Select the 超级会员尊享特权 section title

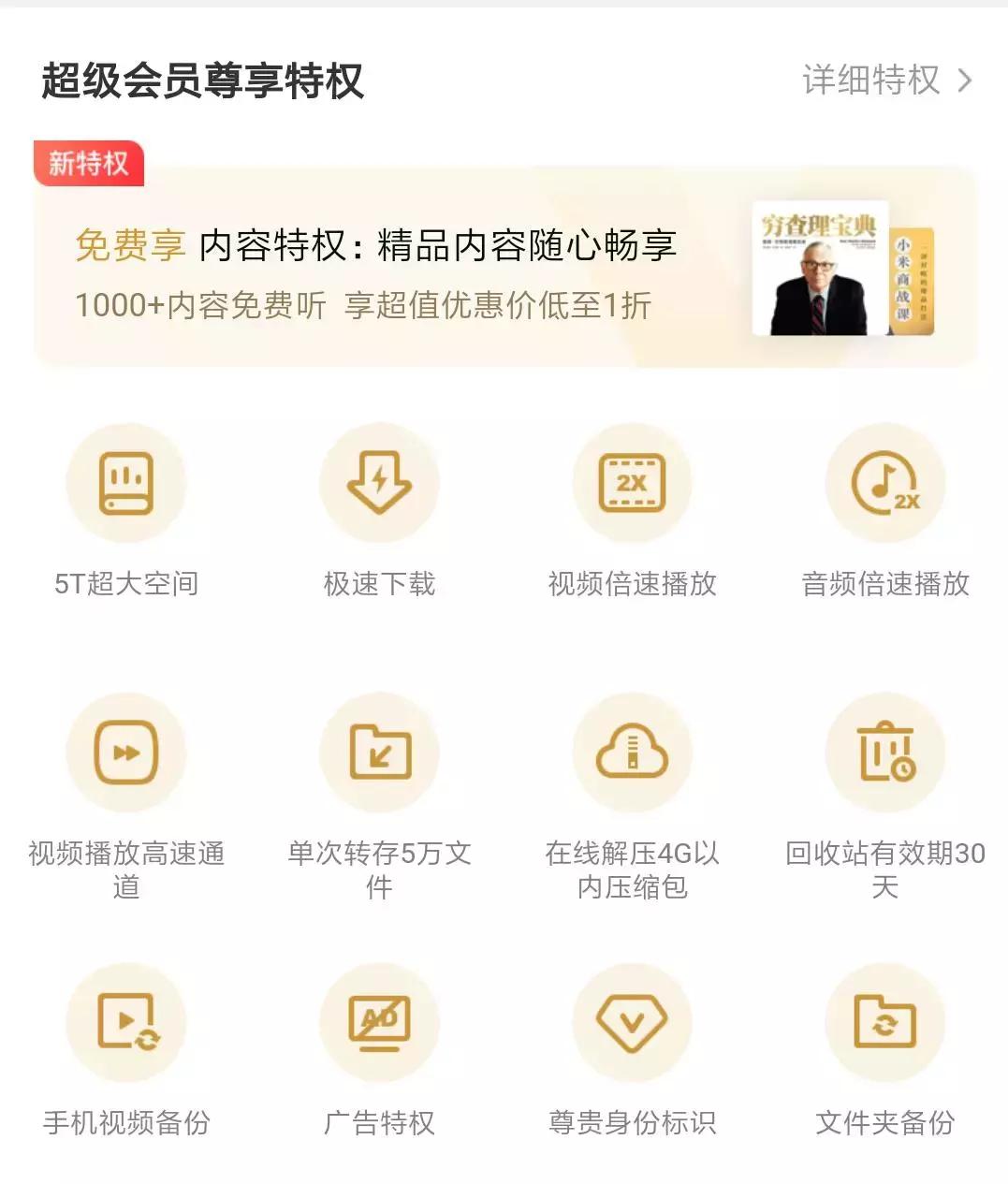(201, 81)
